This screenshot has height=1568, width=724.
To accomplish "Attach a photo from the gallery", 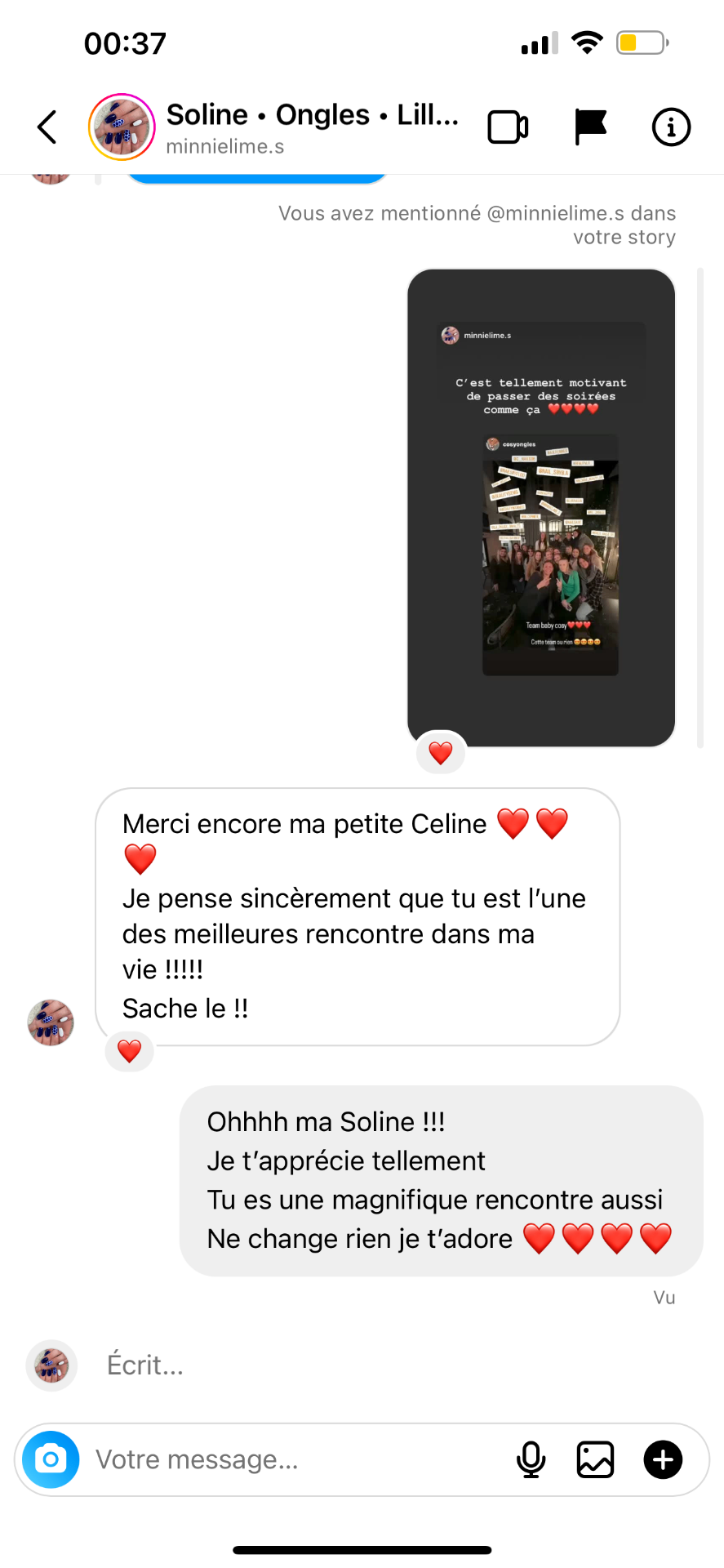I will 596,1459.
